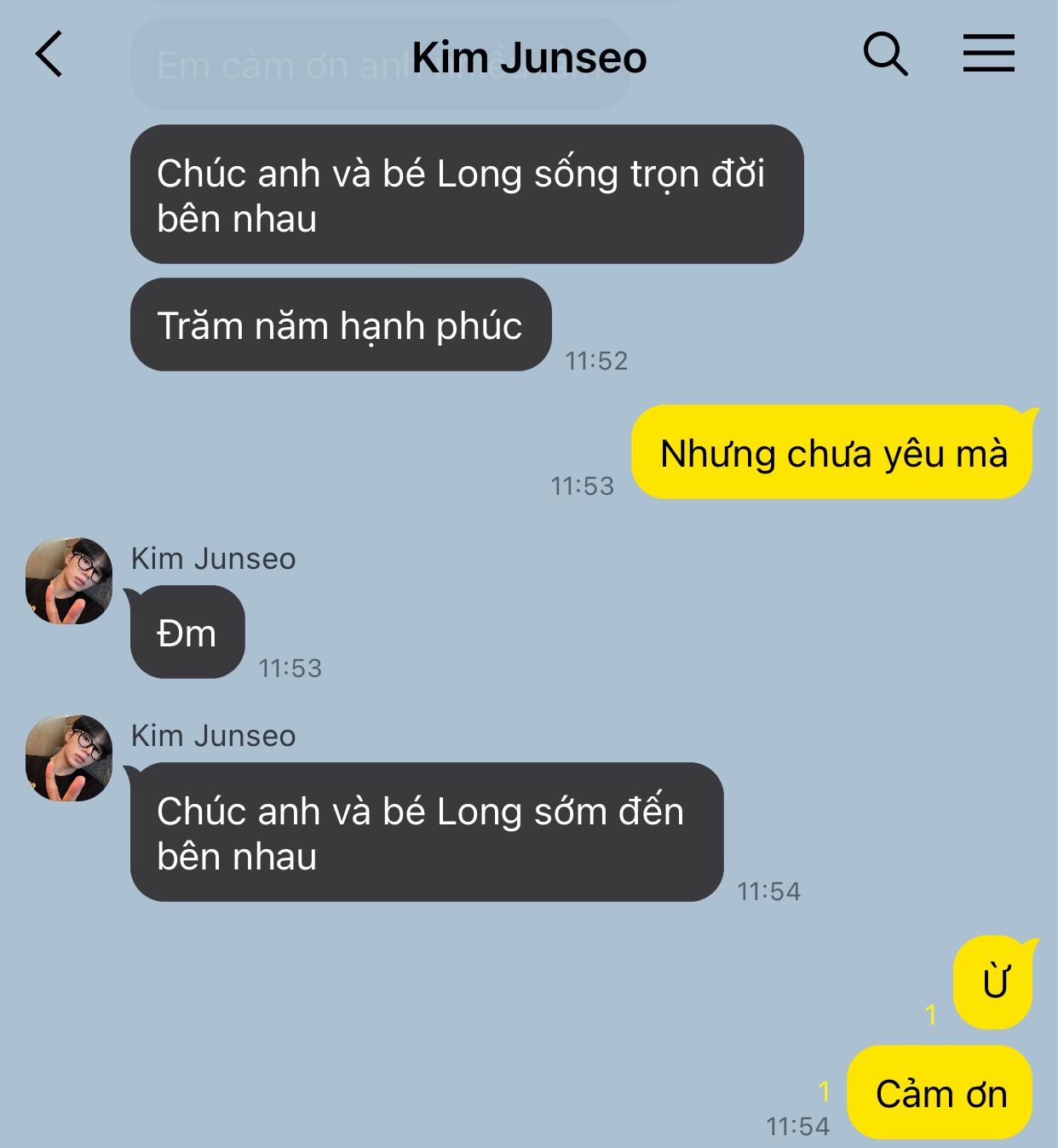
Task: Go back to the chat list
Action: (49, 55)
